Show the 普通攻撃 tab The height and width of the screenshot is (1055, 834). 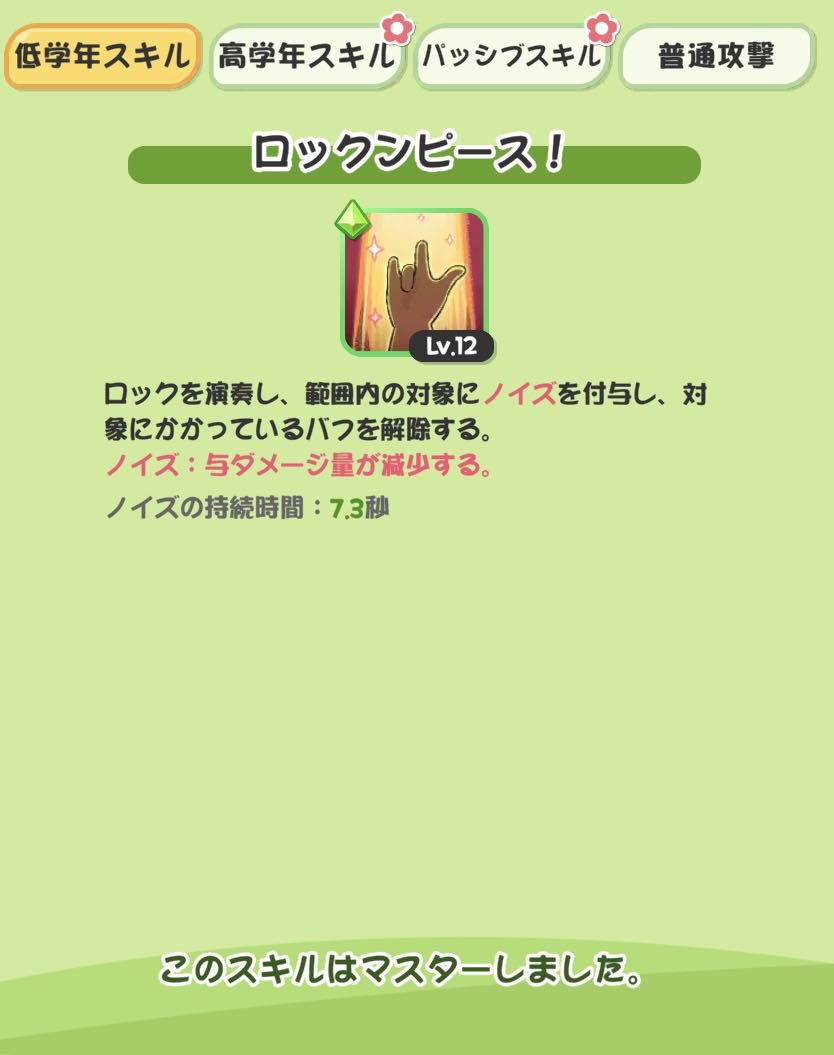point(716,56)
